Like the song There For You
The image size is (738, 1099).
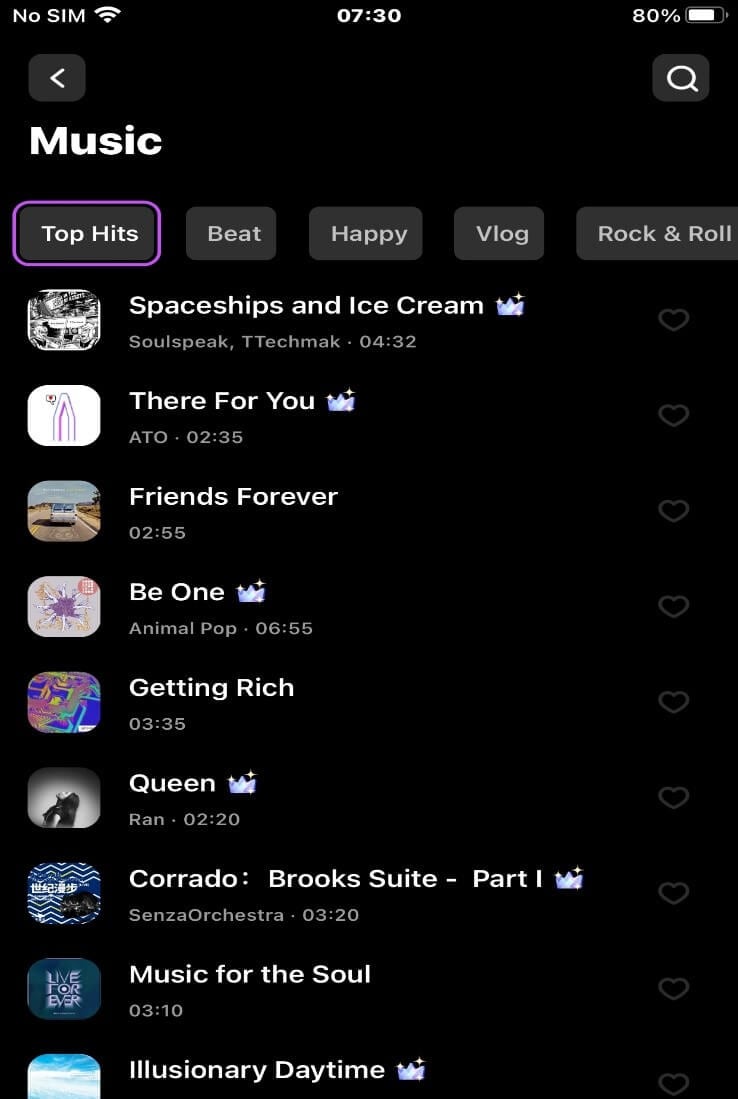pos(674,415)
